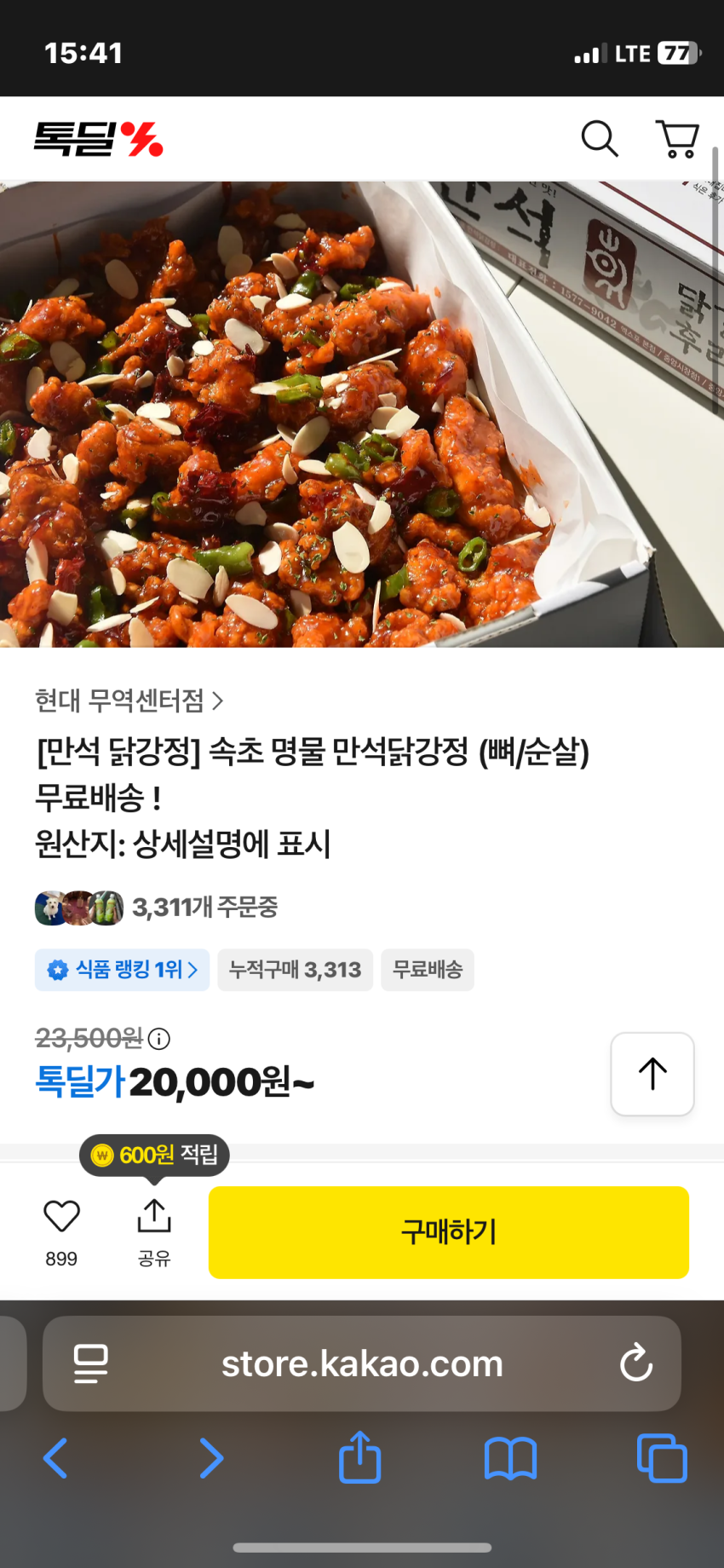Go to the 톡딜 home logo

[x=98, y=139]
